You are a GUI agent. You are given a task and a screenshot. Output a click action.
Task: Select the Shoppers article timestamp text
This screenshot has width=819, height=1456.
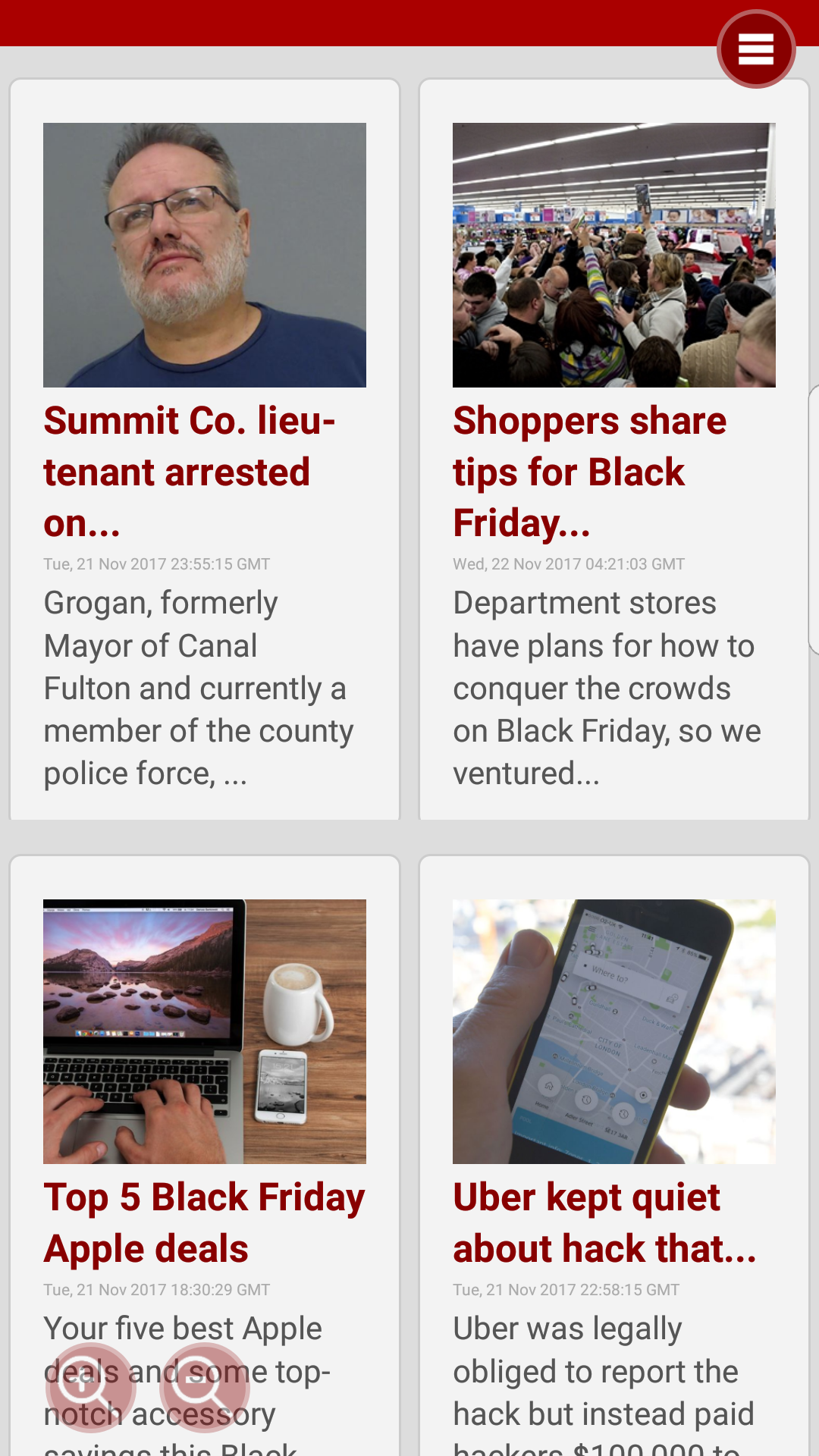tap(568, 563)
